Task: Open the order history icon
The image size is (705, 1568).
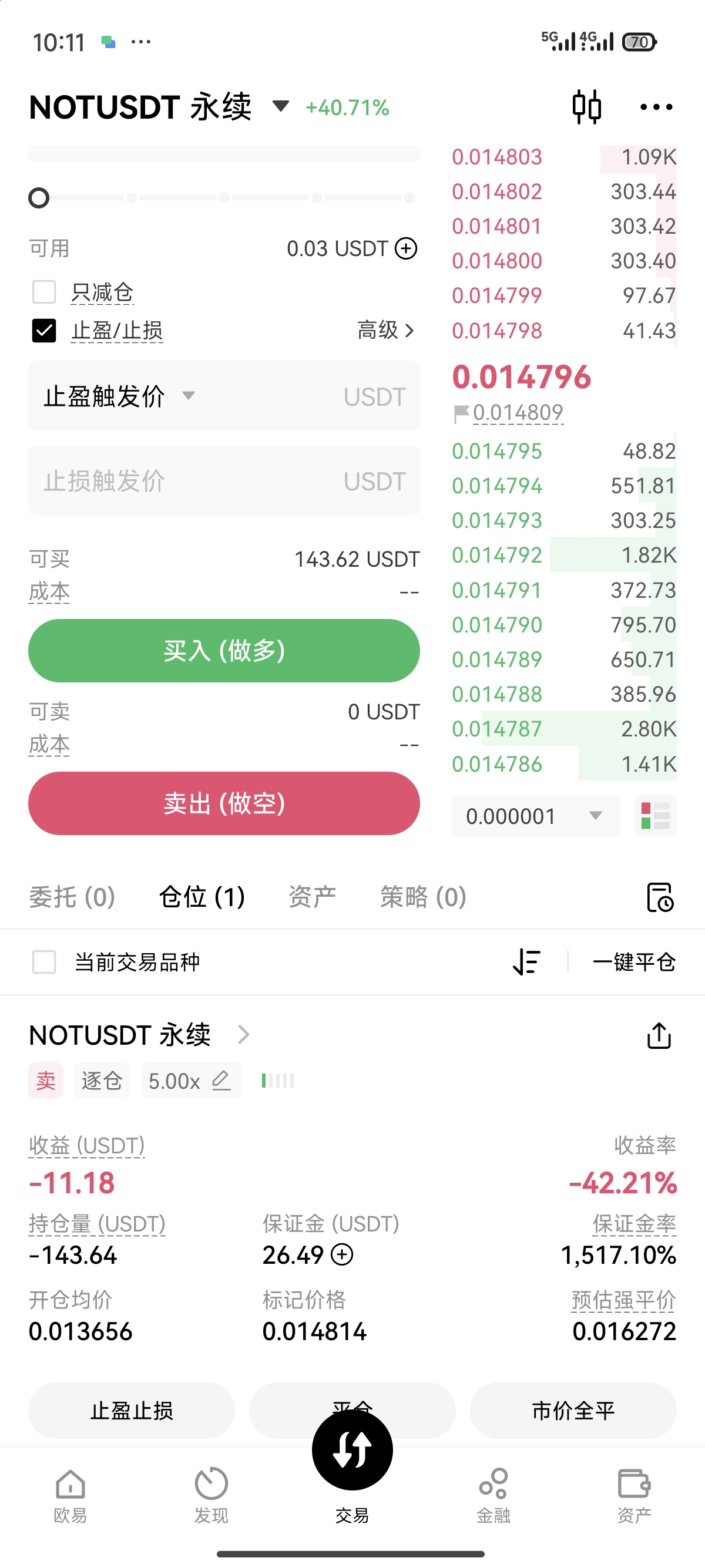Action: pyautogui.click(x=660, y=897)
